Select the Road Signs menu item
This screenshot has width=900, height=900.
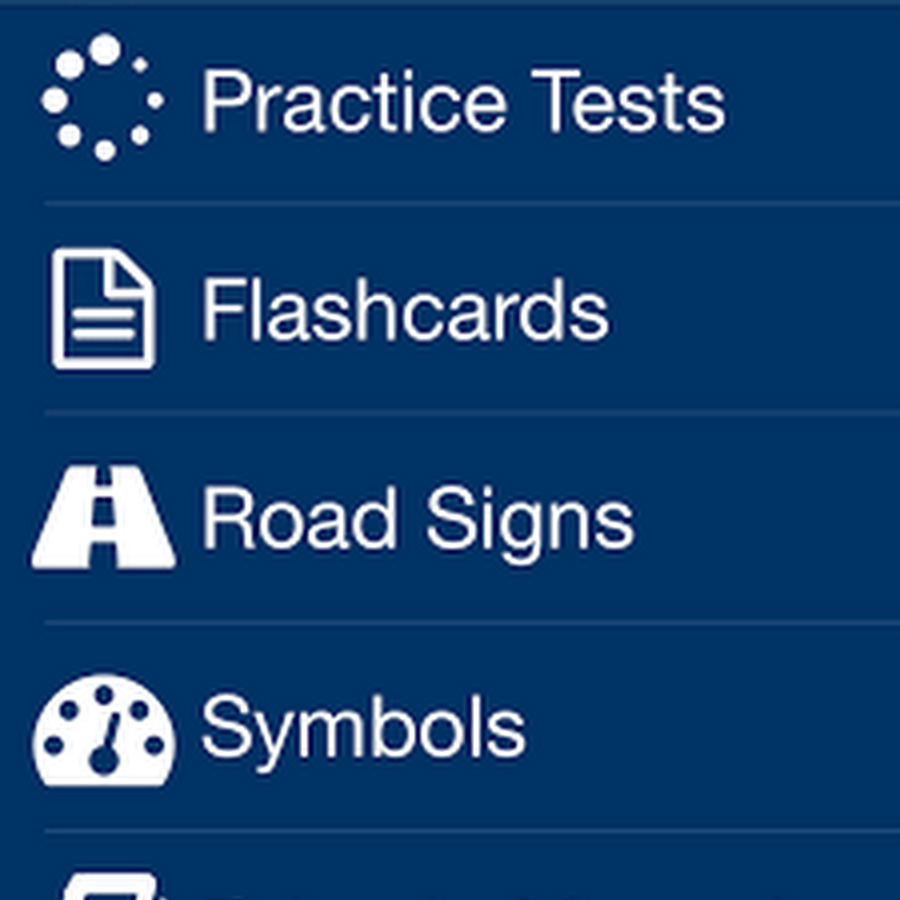click(417, 520)
